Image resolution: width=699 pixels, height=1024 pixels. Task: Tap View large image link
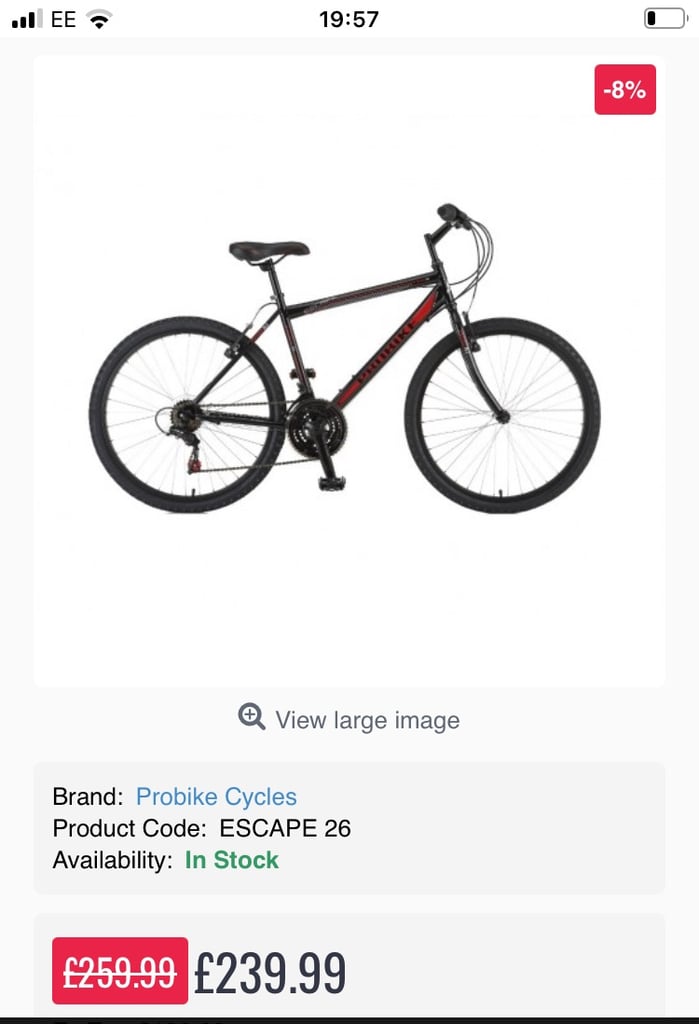coord(366,720)
